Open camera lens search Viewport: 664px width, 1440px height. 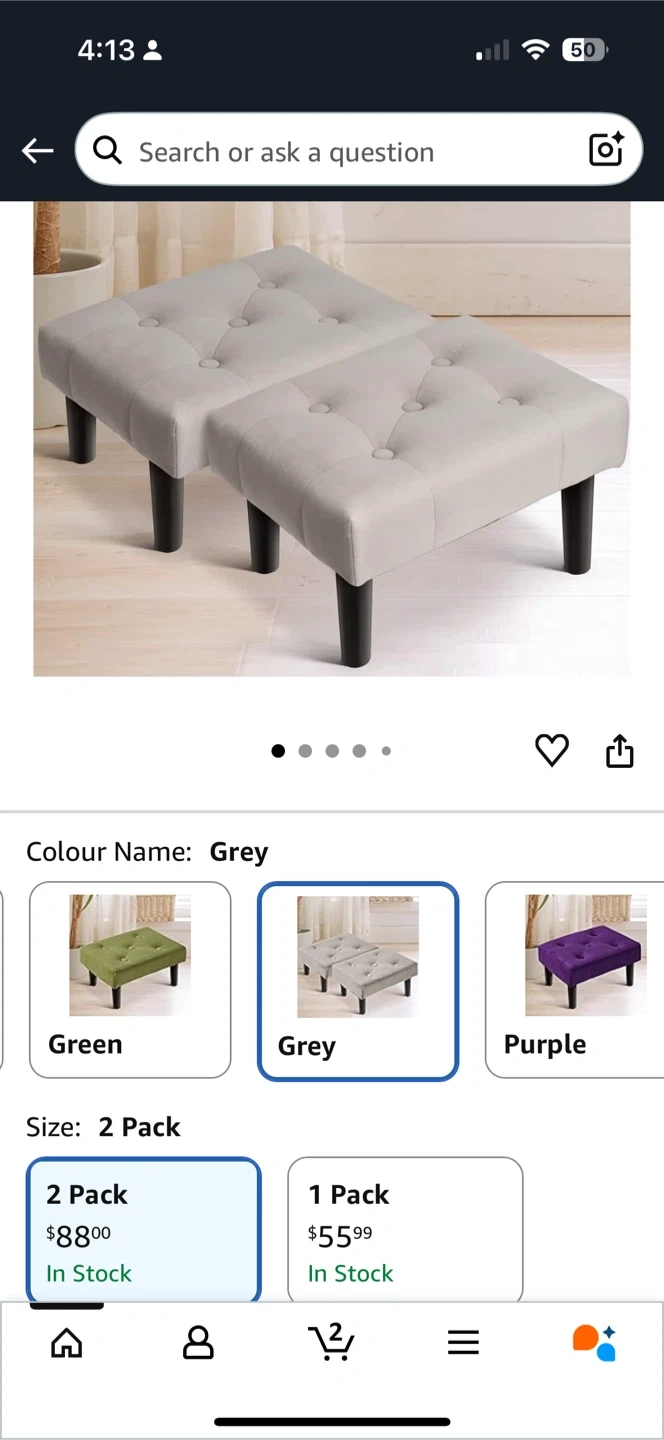click(606, 150)
